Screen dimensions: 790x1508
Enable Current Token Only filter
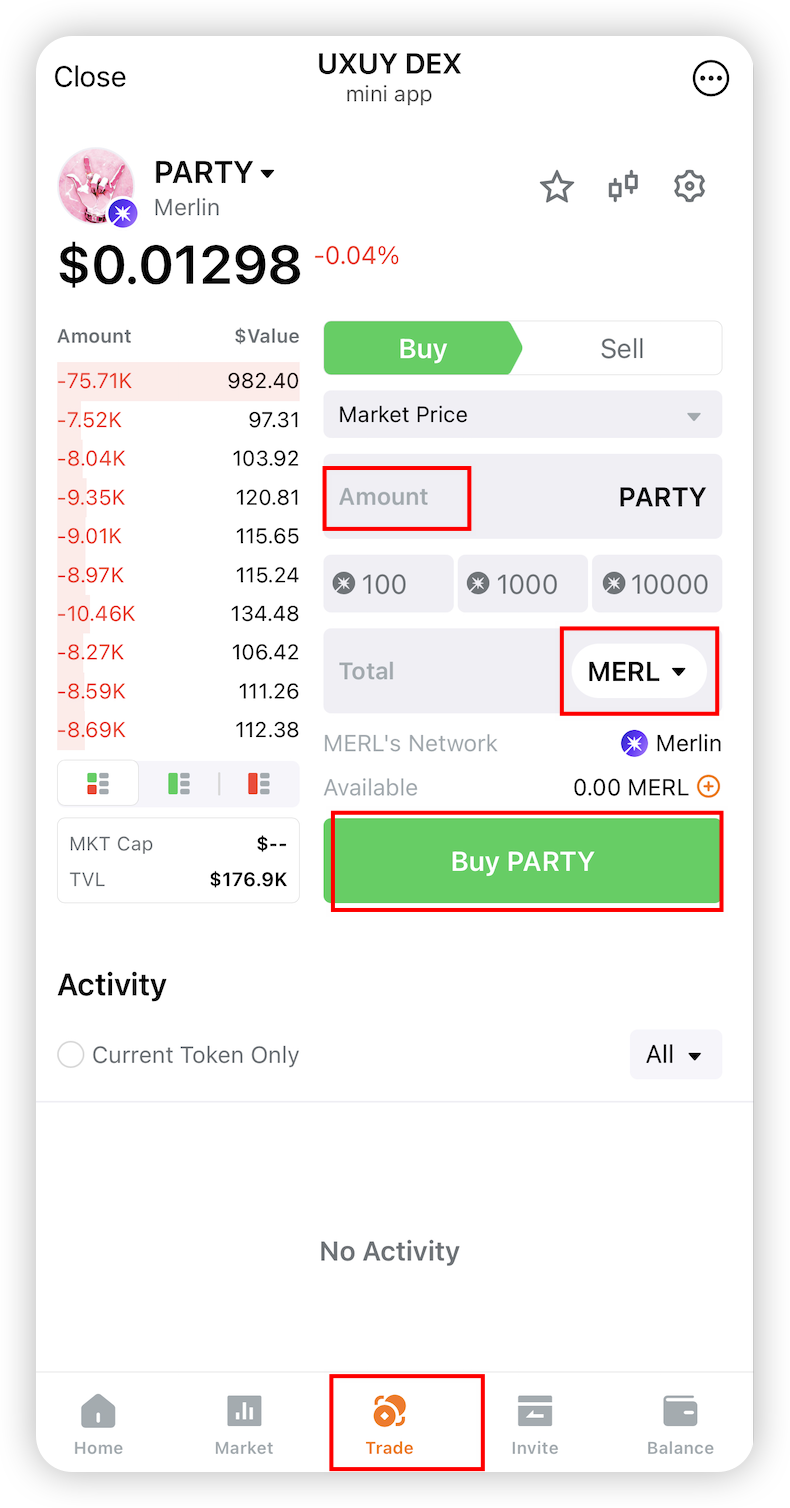[x=71, y=1055]
